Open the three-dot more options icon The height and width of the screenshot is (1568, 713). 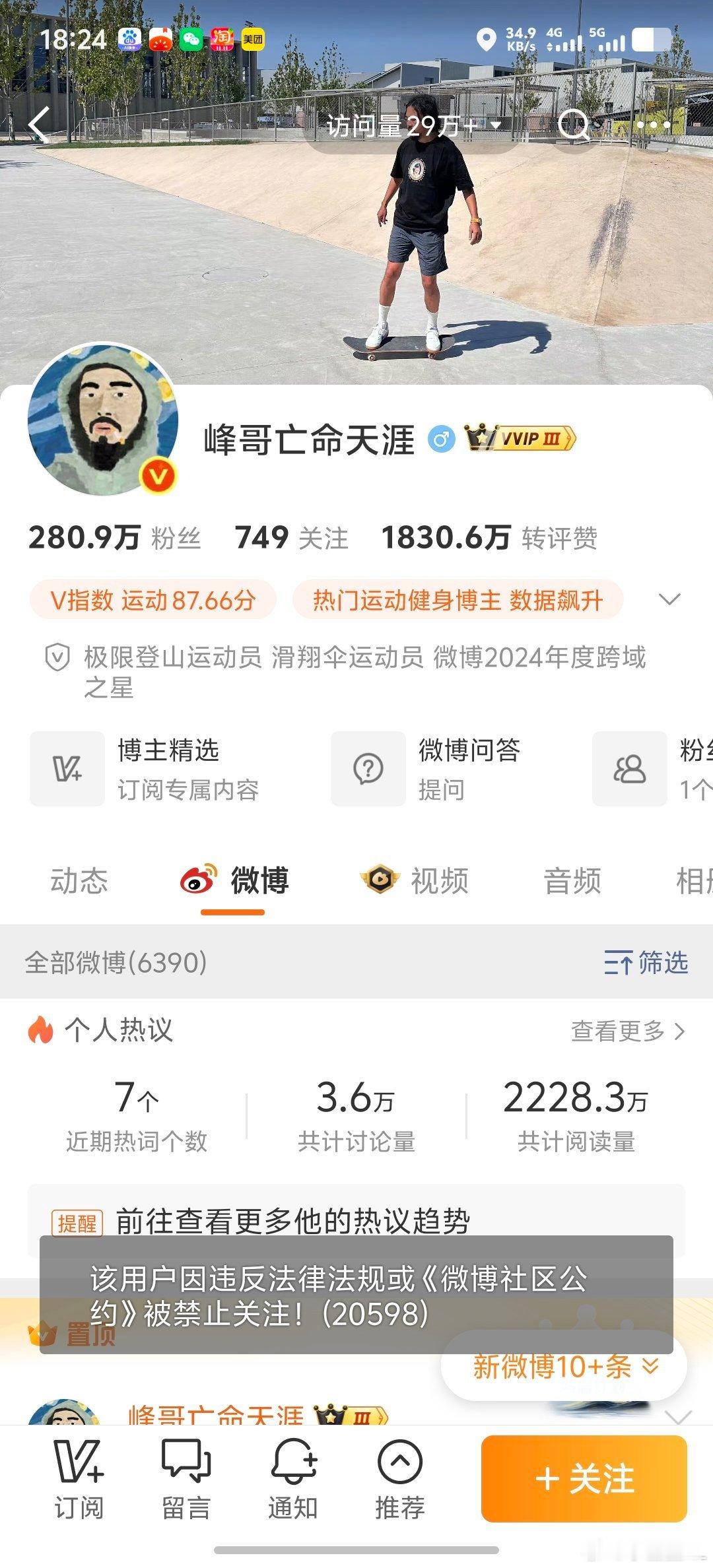click(652, 125)
